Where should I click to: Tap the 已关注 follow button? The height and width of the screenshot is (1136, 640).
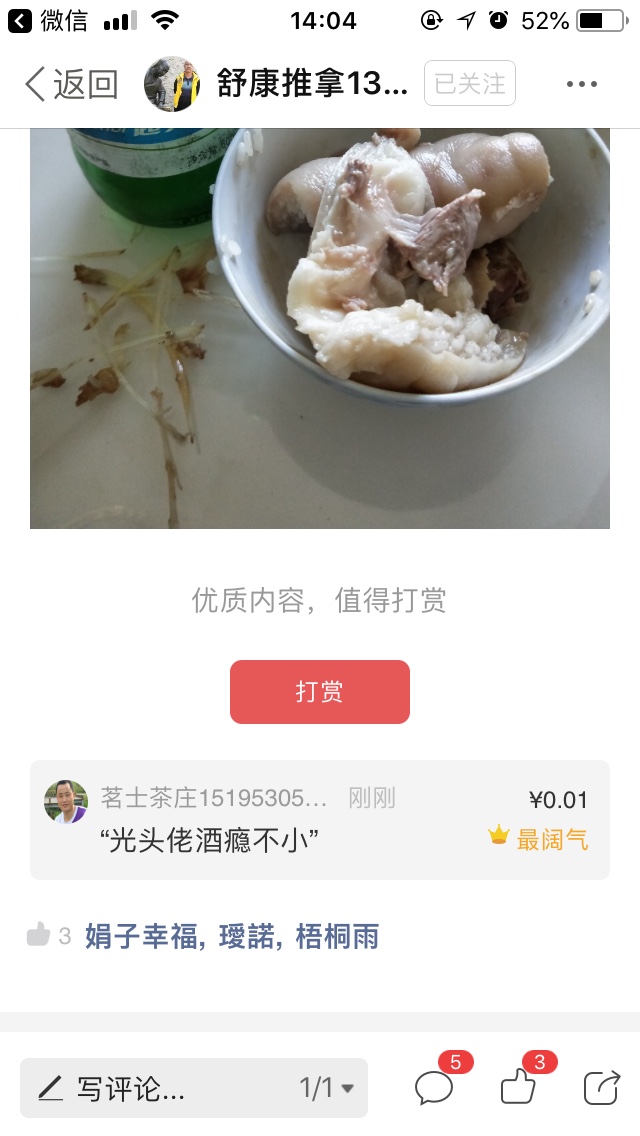click(x=470, y=83)
